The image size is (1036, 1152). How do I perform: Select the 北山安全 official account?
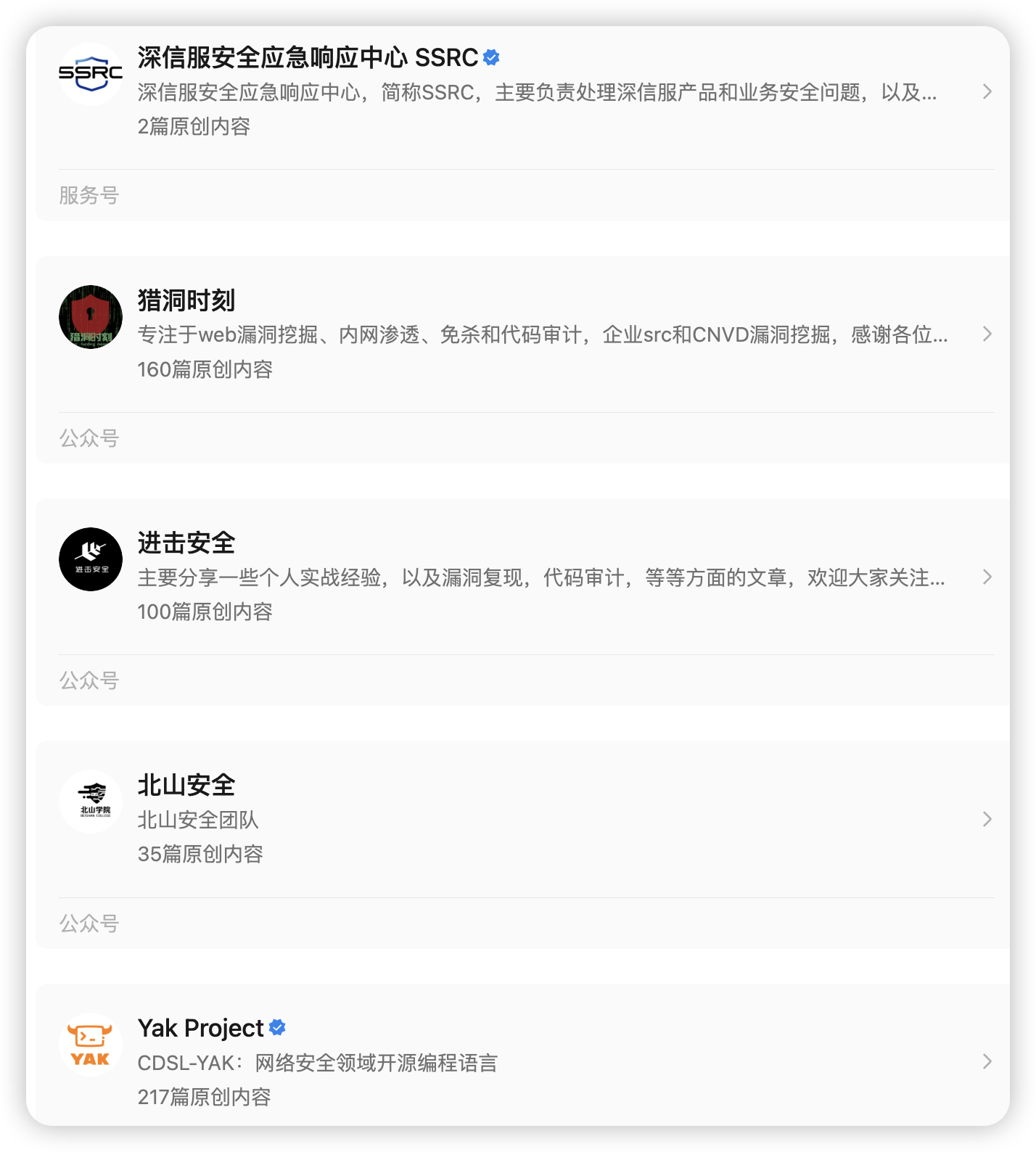pos(186,786)
